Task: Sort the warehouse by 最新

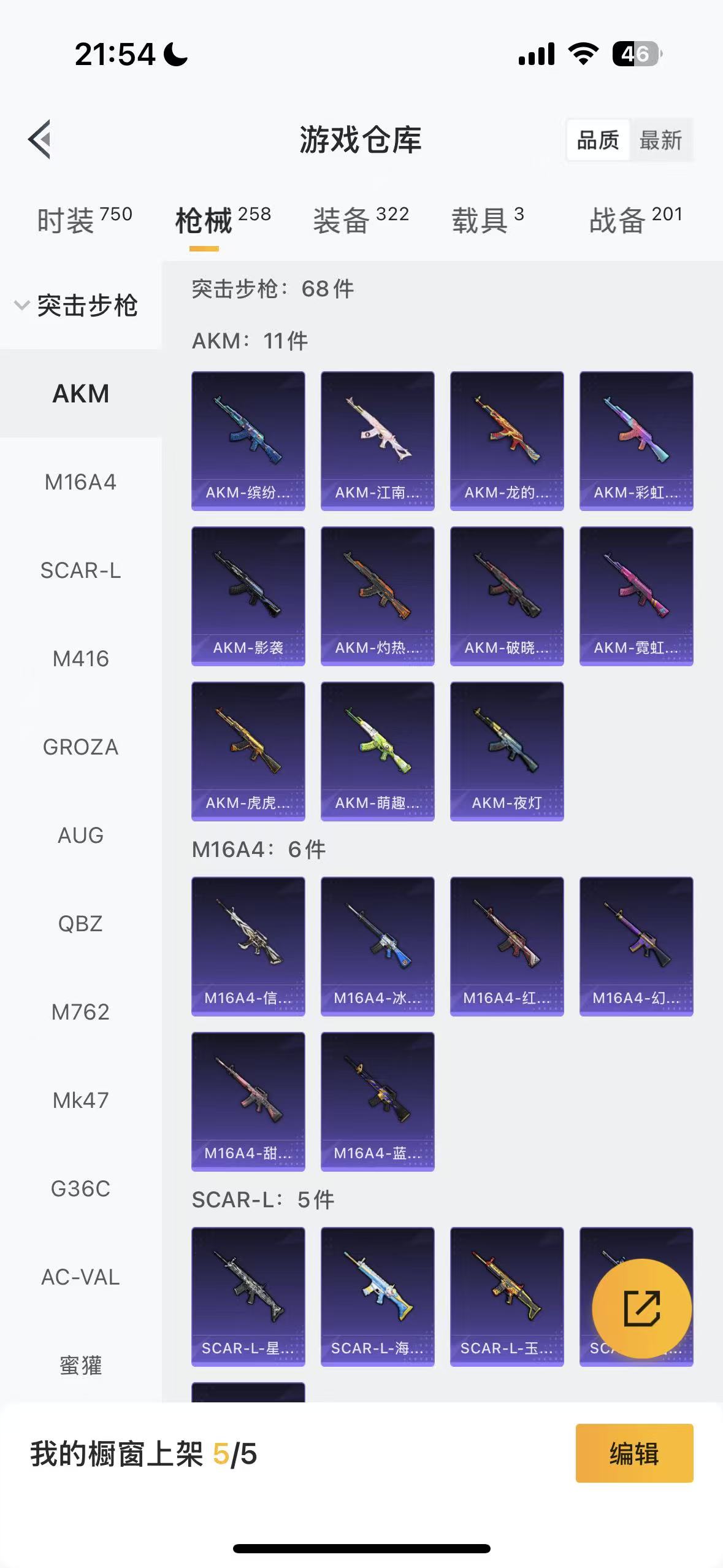Action: (x=660, y=140)
